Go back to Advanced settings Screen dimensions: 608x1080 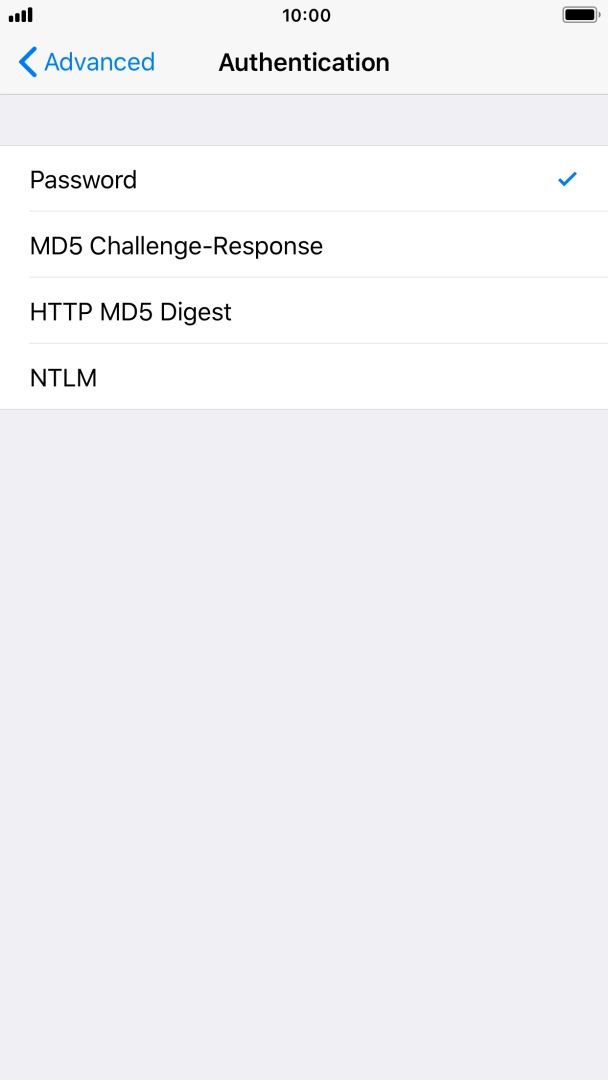click(x=87, y=62)
